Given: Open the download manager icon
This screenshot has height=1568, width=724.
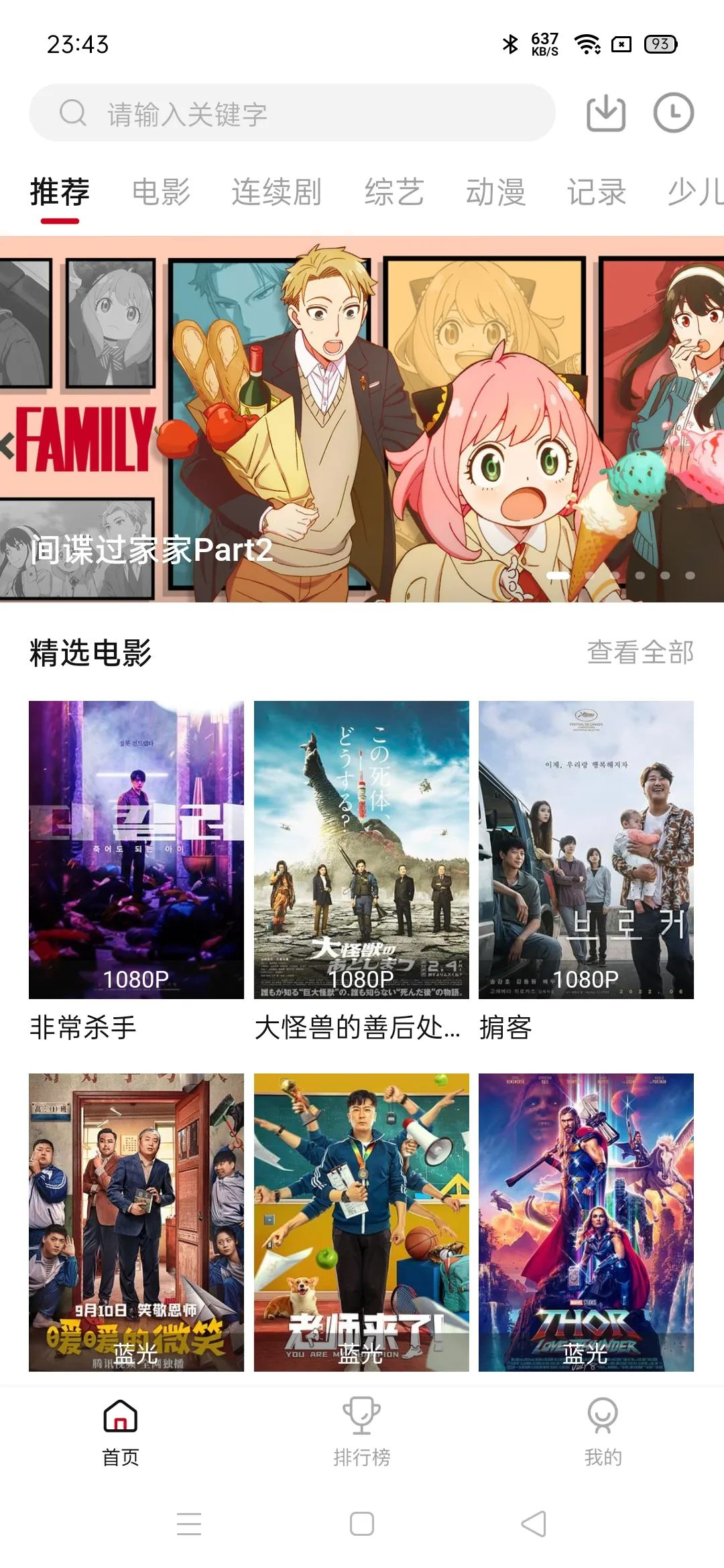Looking at the screenshot, I should [x=607, y=114].
